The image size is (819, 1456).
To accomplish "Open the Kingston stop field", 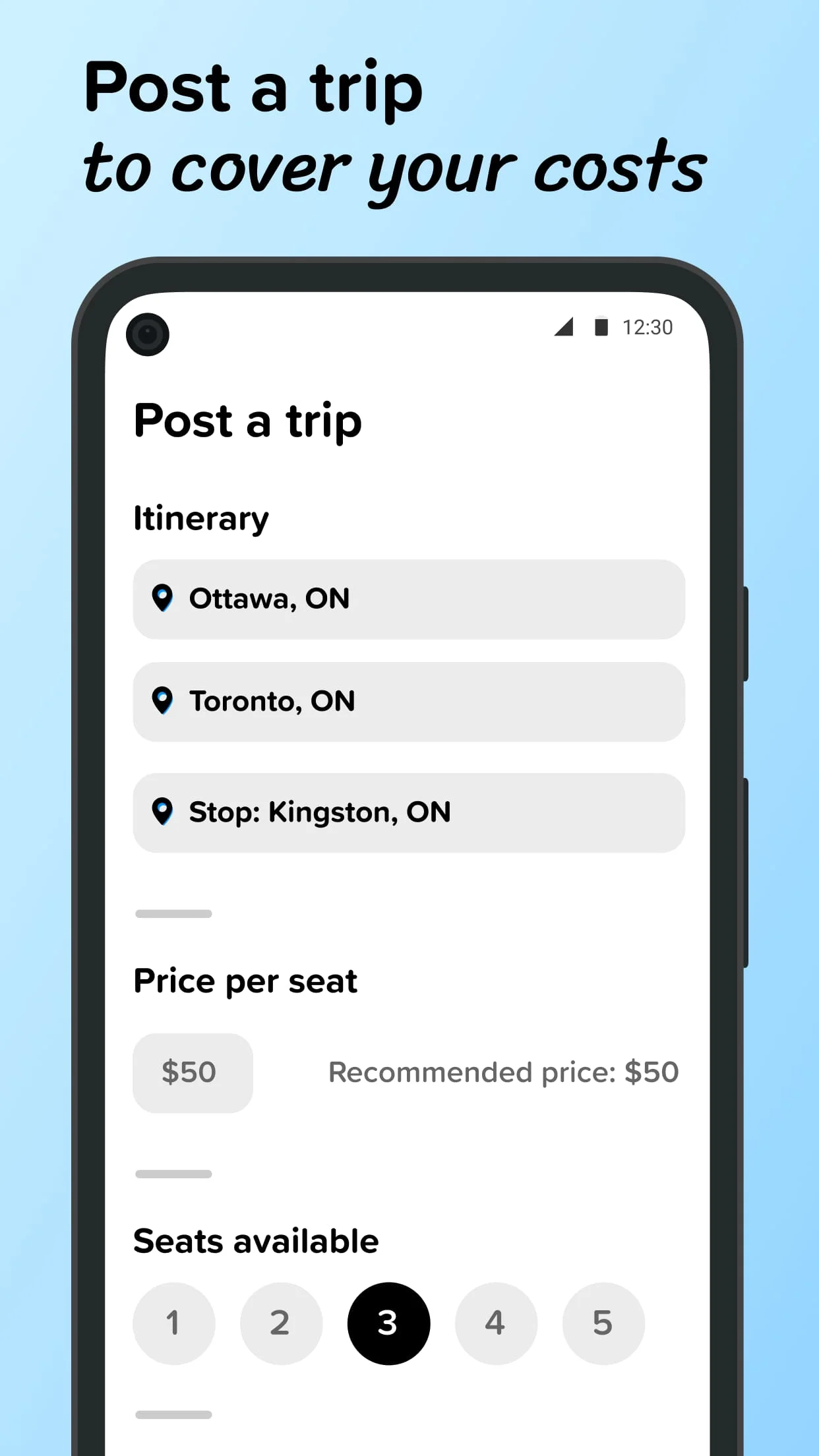I will click(409, 812).
